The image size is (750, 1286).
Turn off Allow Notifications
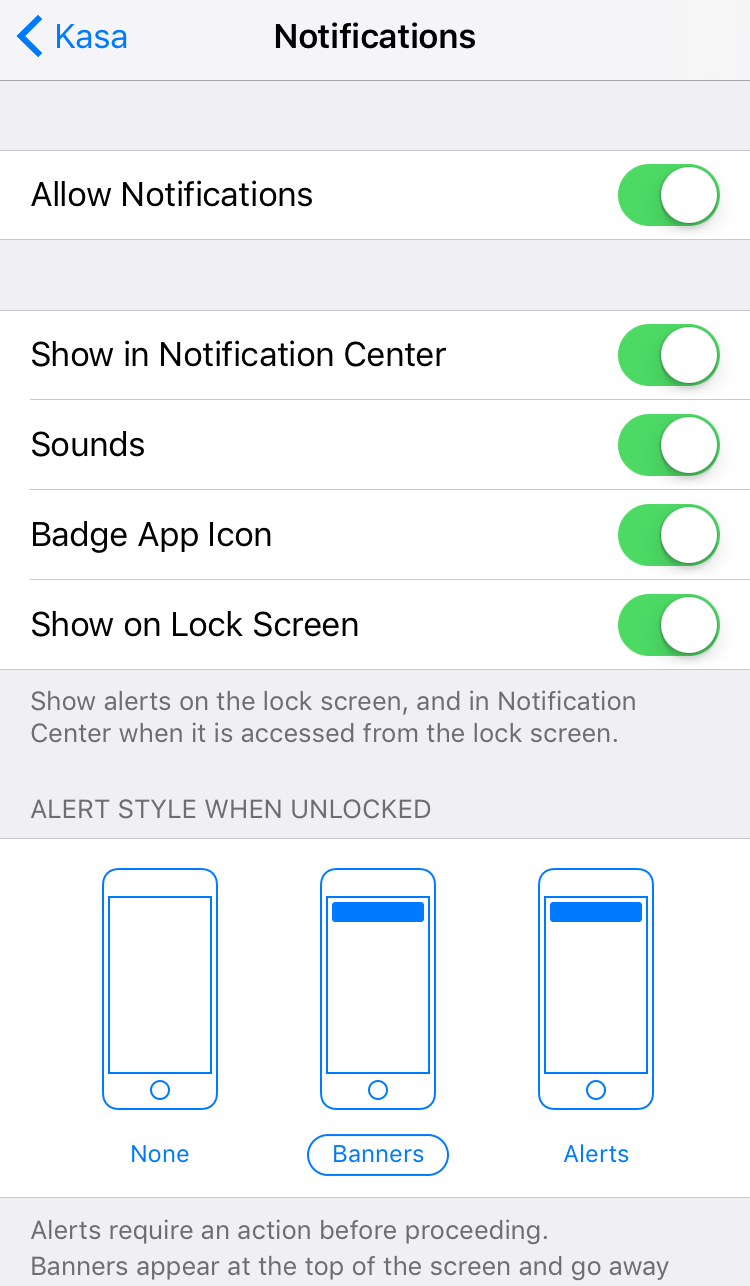click(669, 195)
